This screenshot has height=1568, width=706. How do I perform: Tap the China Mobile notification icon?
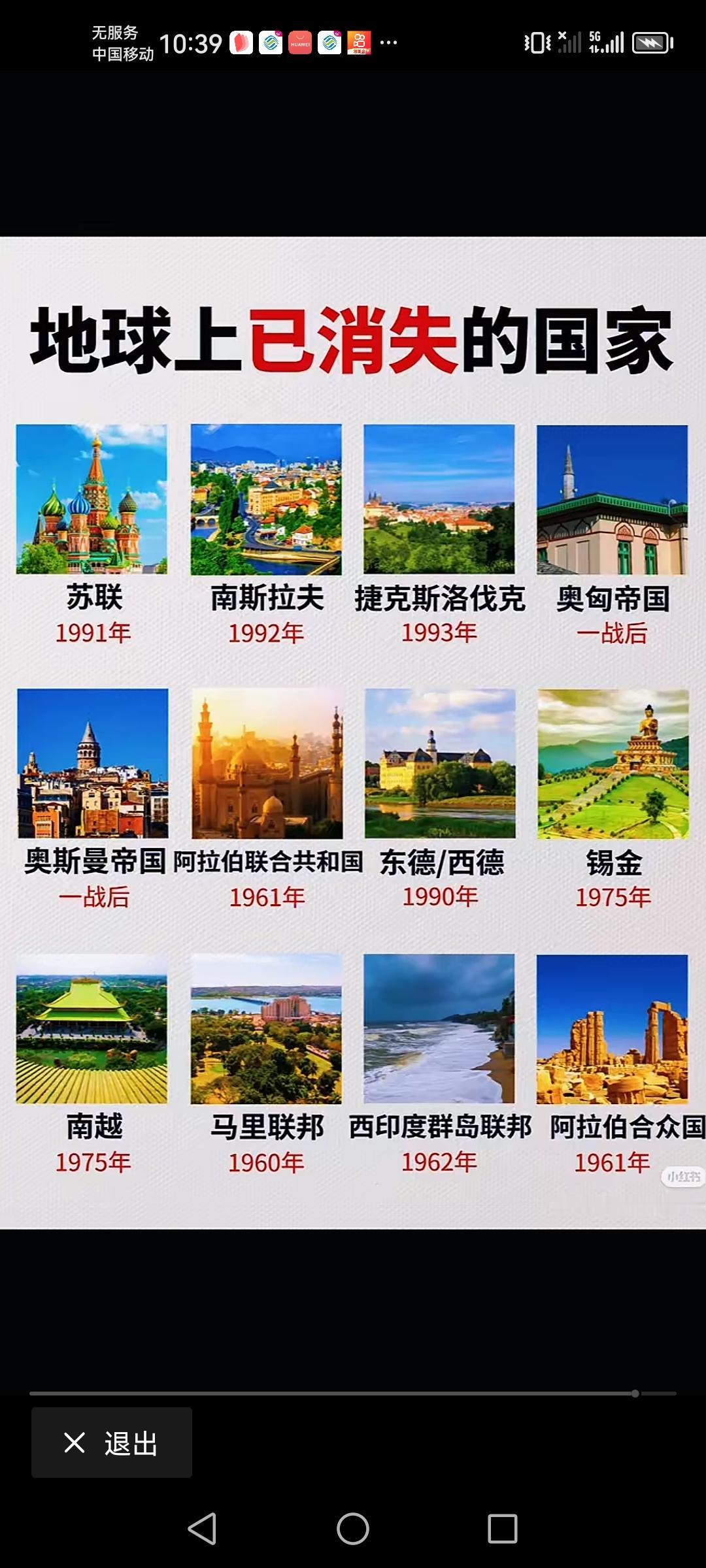click(x=269, y=42)
